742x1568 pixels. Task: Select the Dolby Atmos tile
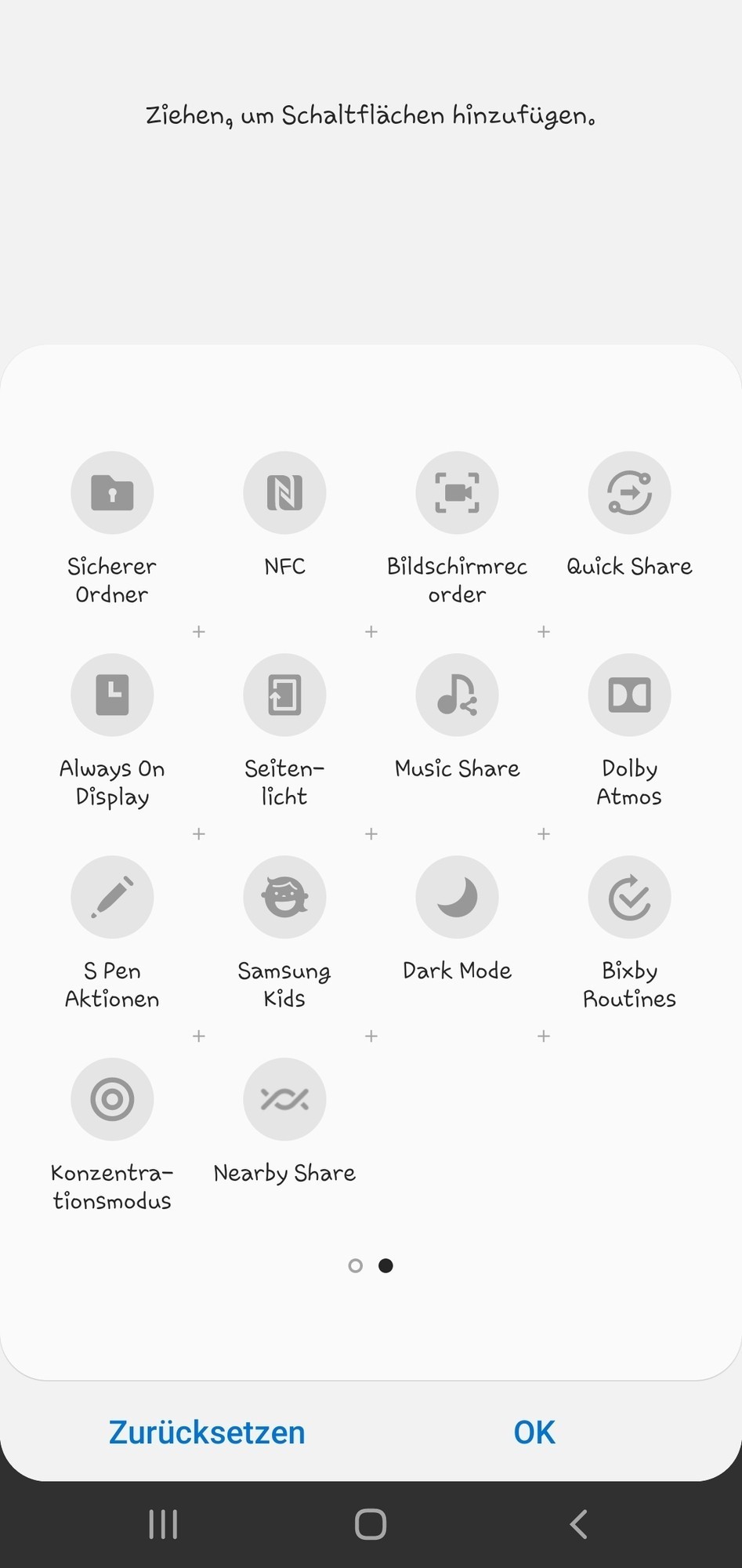(x=629, y=695)
